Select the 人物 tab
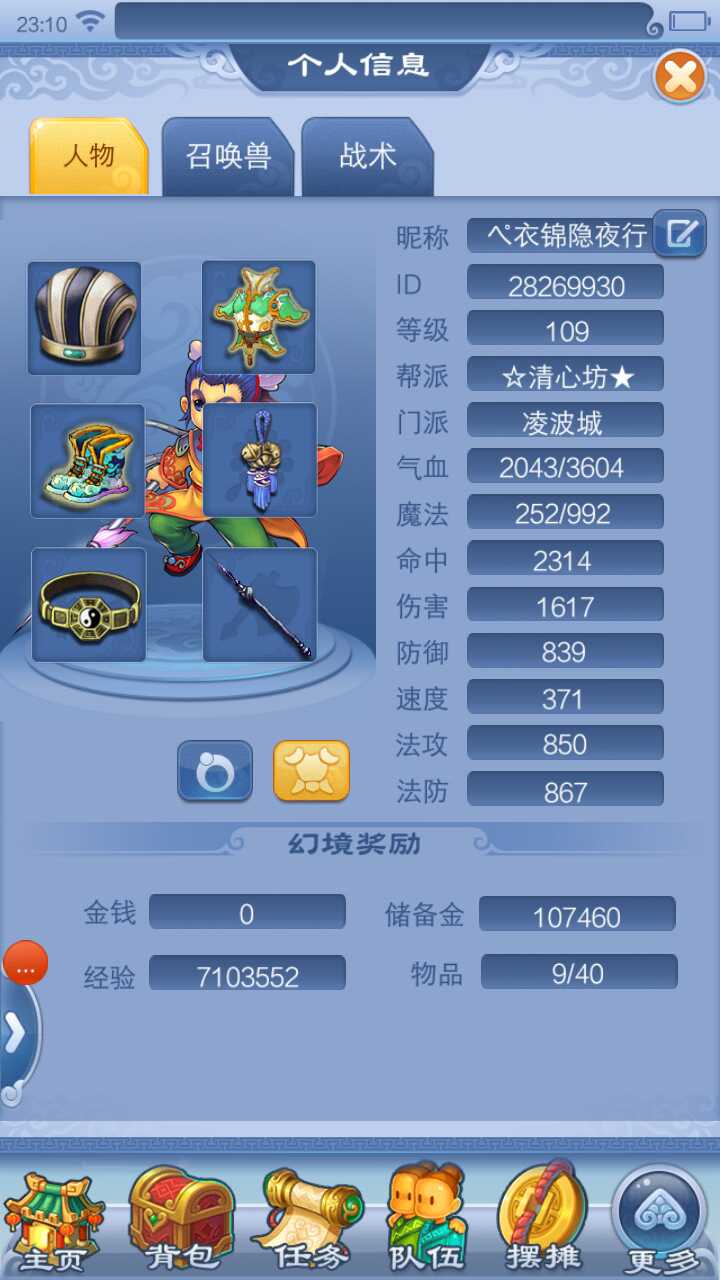 (89, 157)
